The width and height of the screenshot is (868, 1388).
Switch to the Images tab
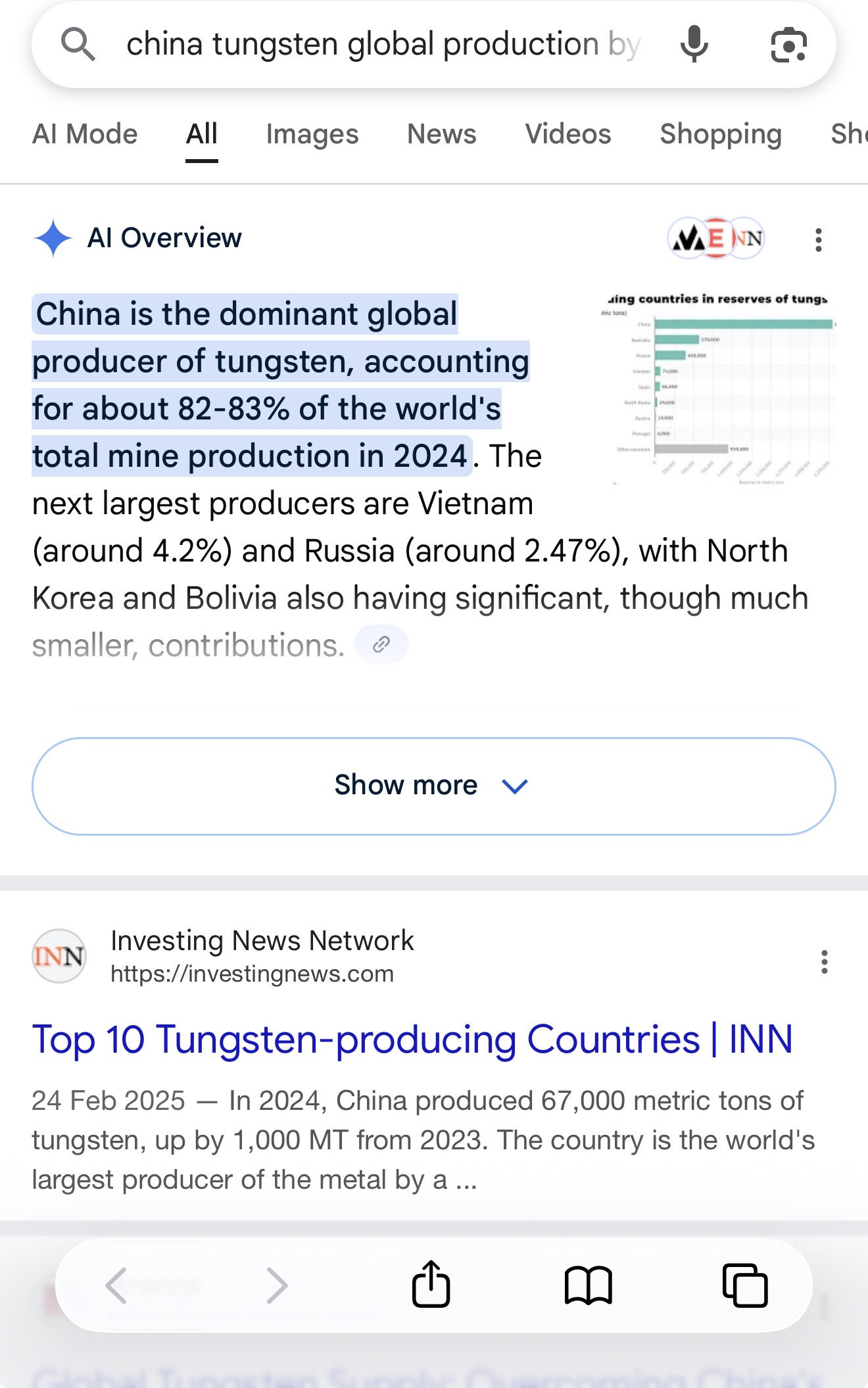pyautogui.click(x=312, y=134)
